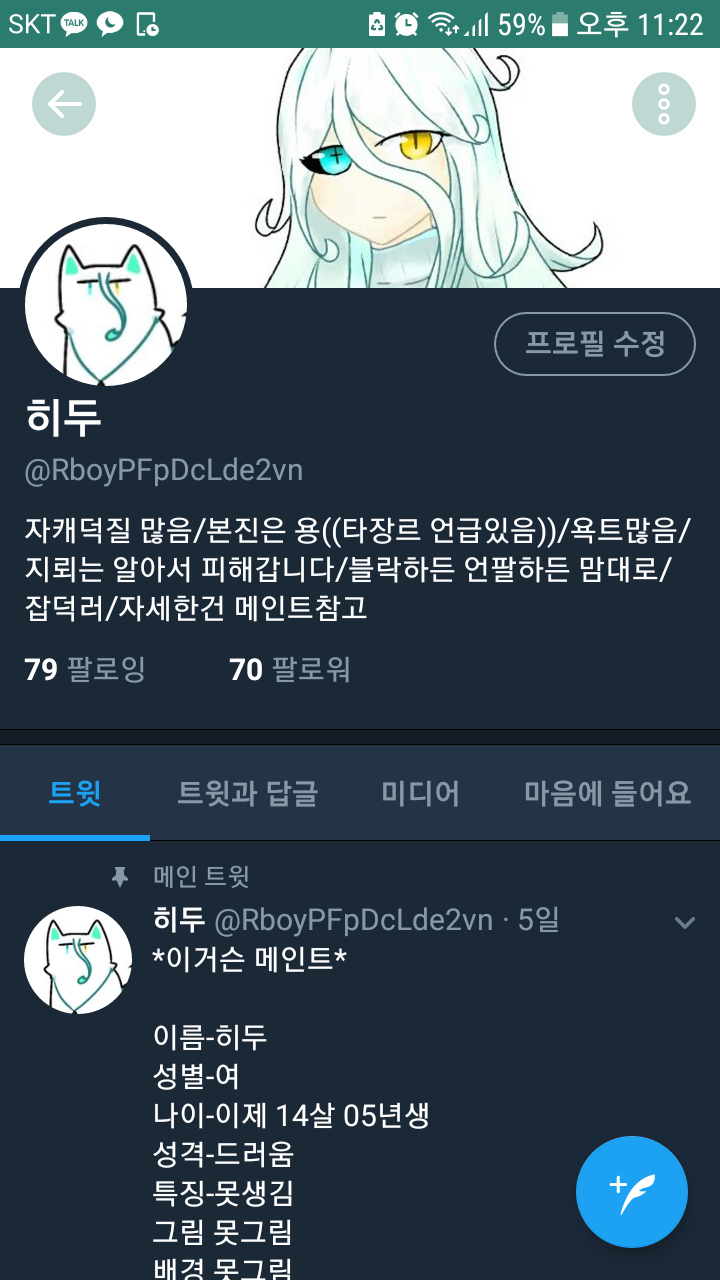Compose a new tweet
720x1280 pixels.
[631, 1192]
